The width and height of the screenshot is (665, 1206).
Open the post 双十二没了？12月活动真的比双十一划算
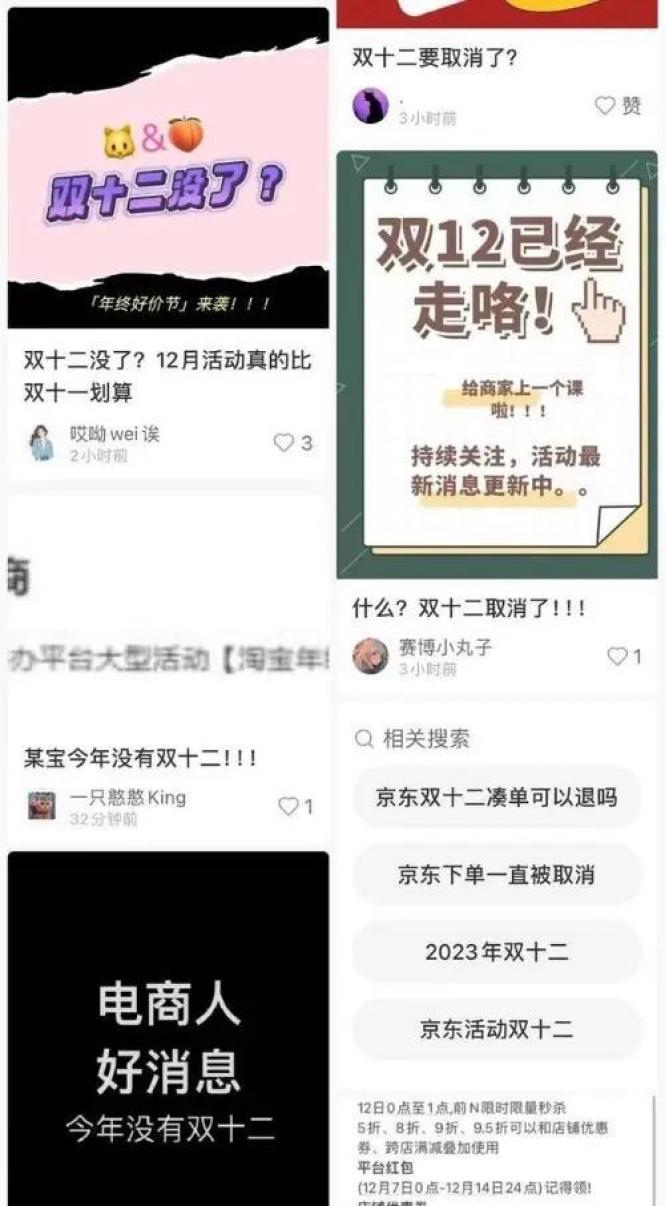(168, 376)
